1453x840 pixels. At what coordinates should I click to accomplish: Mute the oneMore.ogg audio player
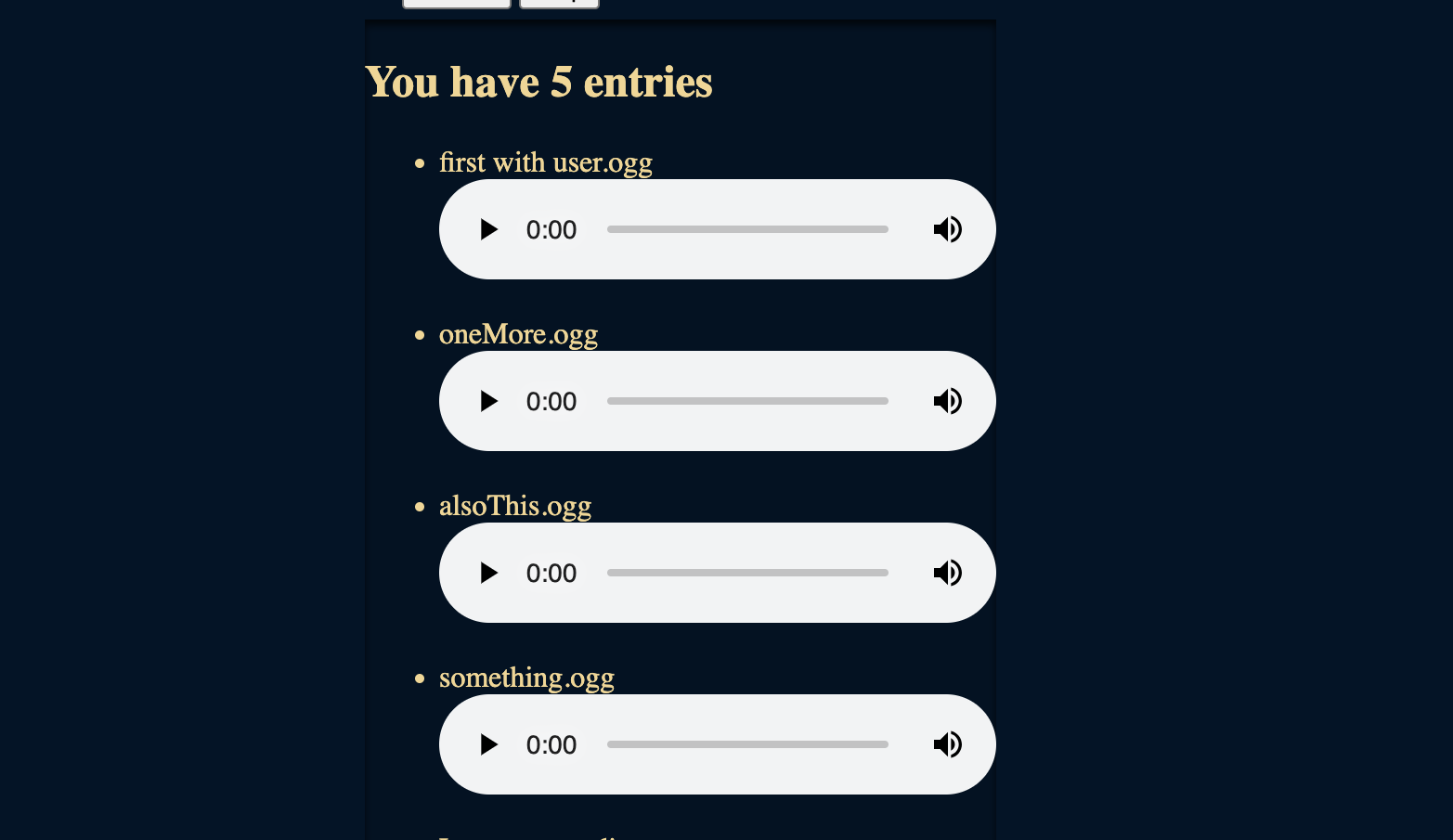click(x=947, y=401)
